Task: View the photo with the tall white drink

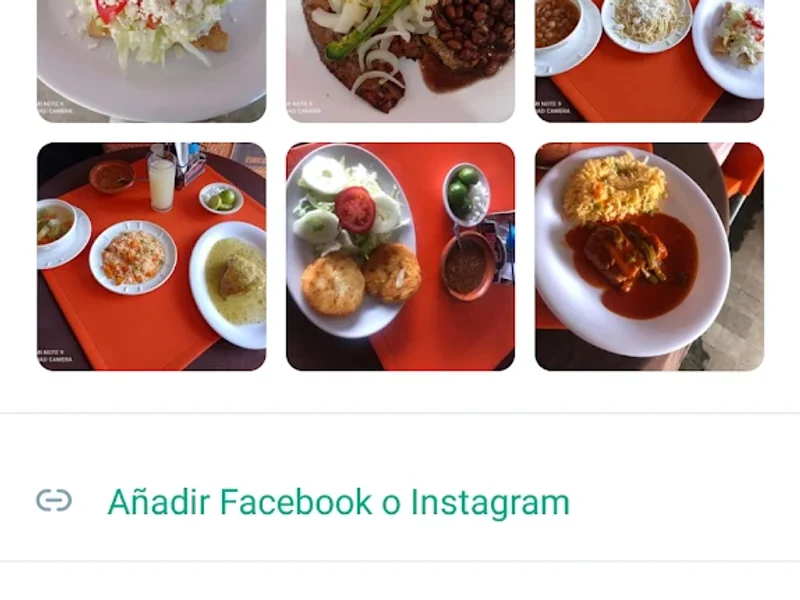Action: [x=151, y=256]
